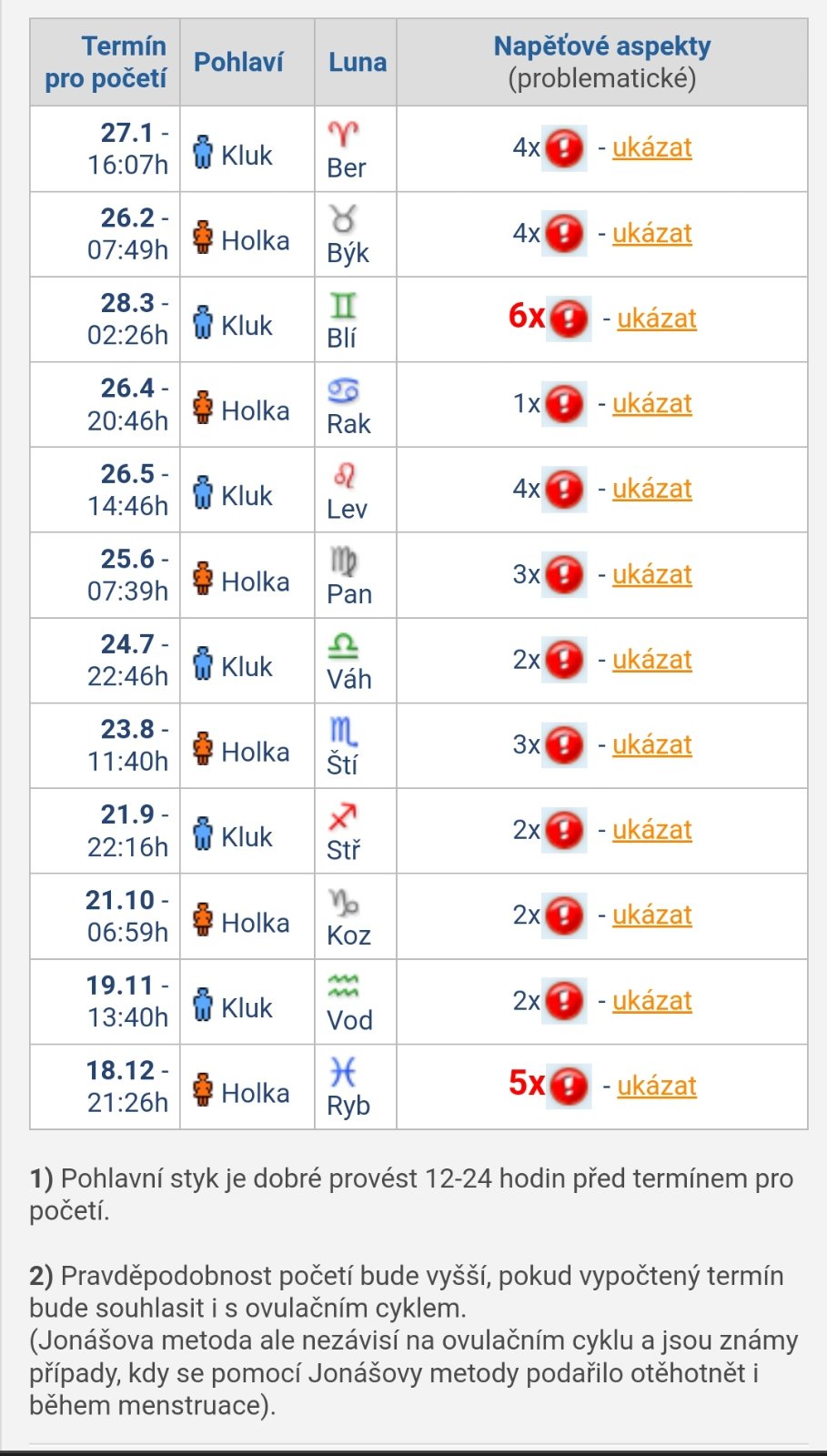The width and height of the screenshot is (827, 1456).
Task: Select "ukázat" in the 24.7 row
Action: point(651,660)
